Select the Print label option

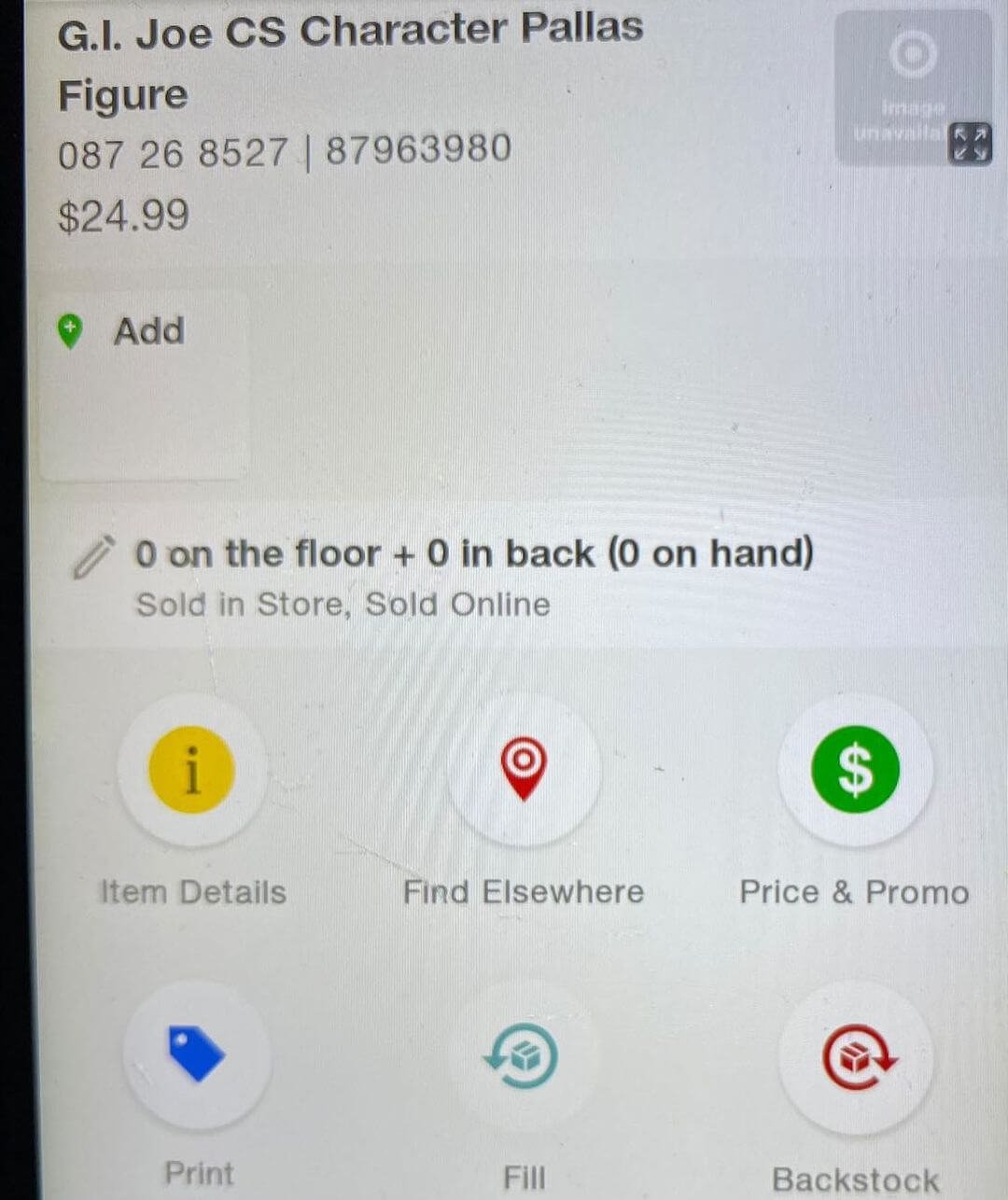pos(197,1056)
